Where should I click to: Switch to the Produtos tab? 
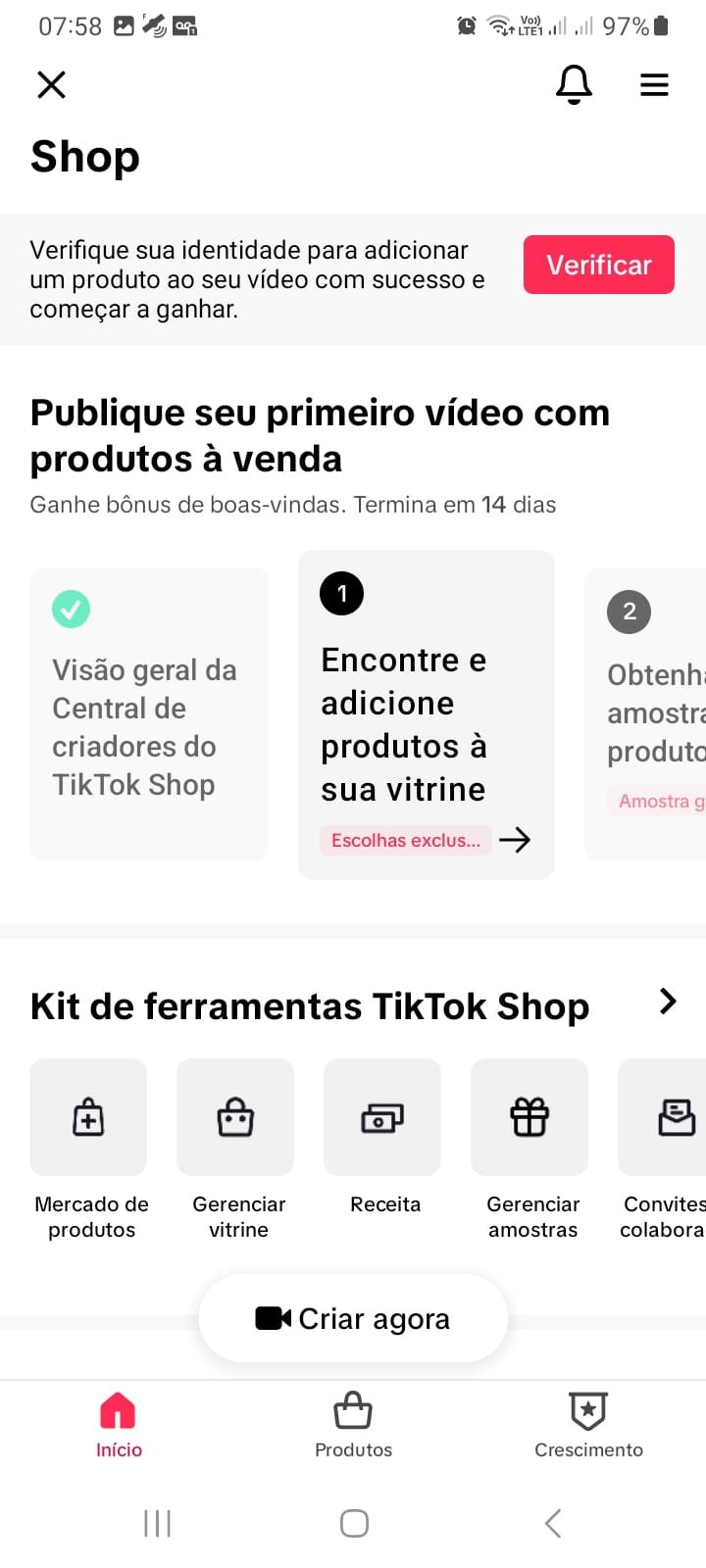pyautogui.click(x=353, y=1426)
